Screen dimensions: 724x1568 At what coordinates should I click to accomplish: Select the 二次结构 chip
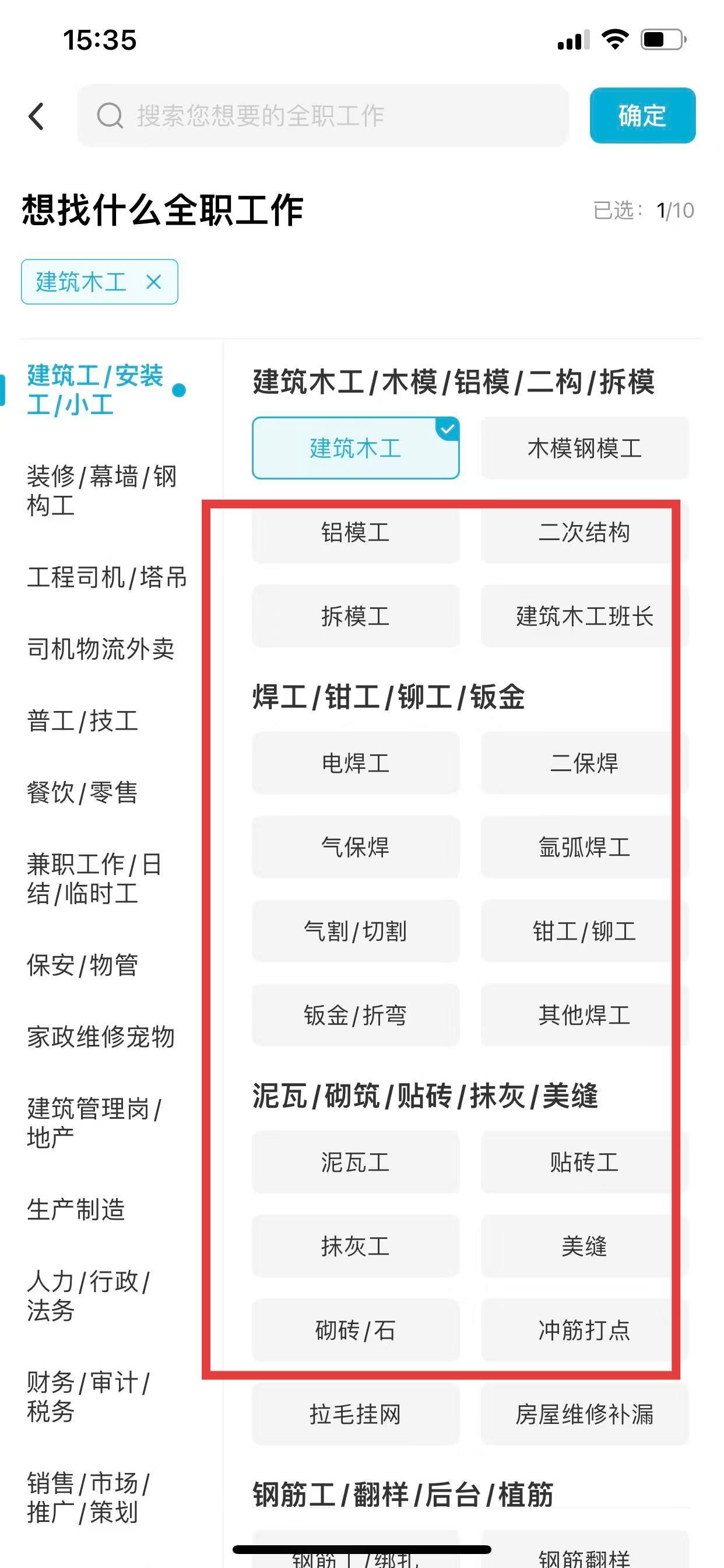click(x=584, y=533)
